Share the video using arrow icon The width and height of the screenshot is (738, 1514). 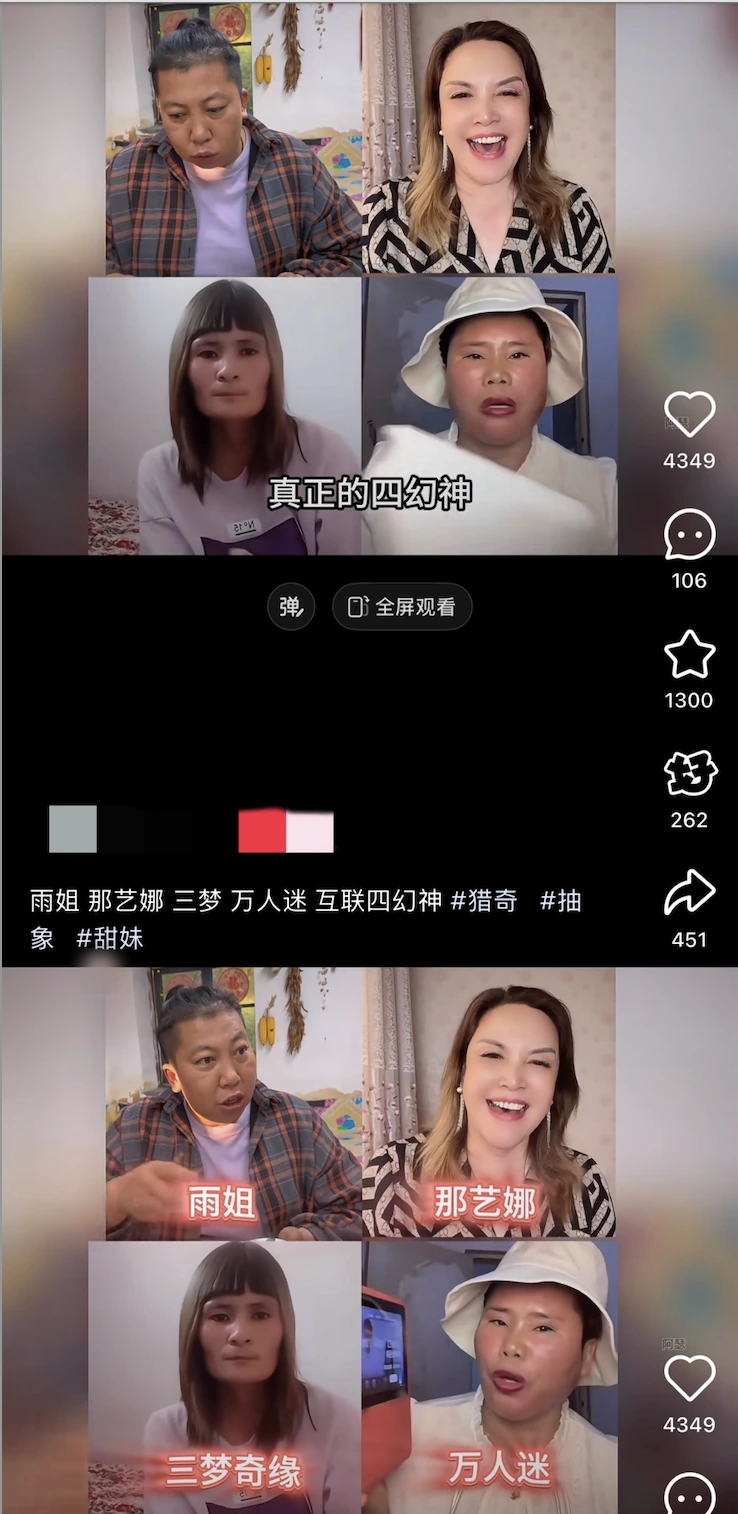(689, 893)
